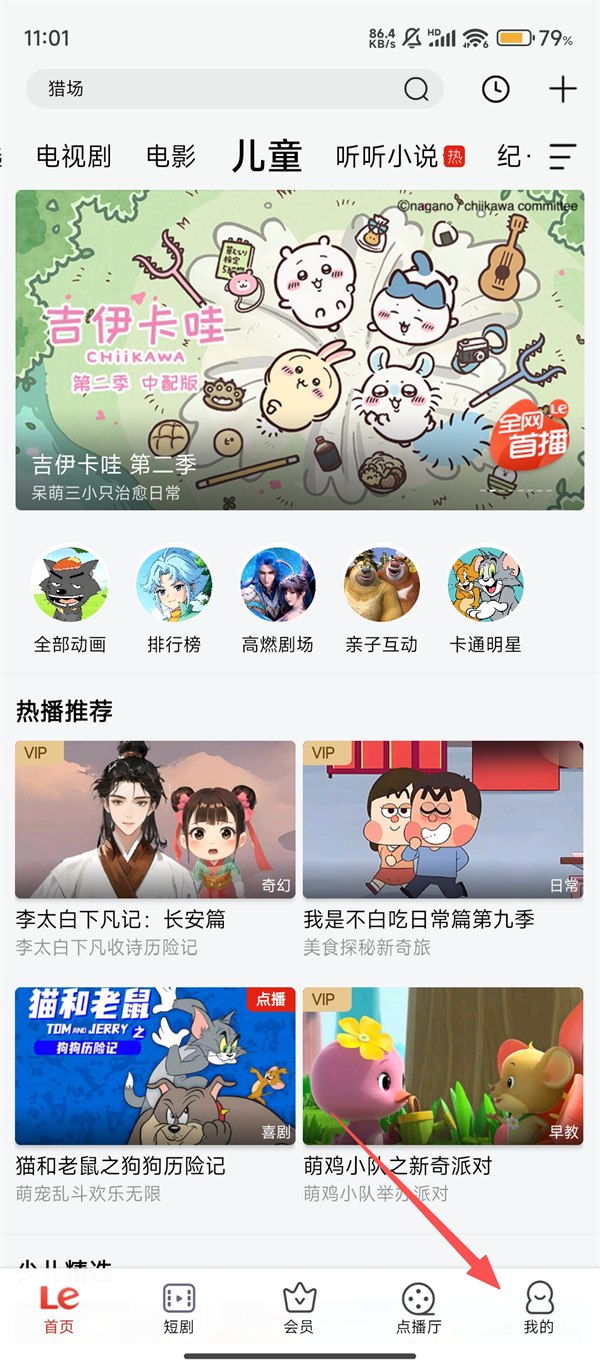600x1366 pixels.
Task: Switch to the 短剧 bottom tab
Action: click(x=179, y=1308)
